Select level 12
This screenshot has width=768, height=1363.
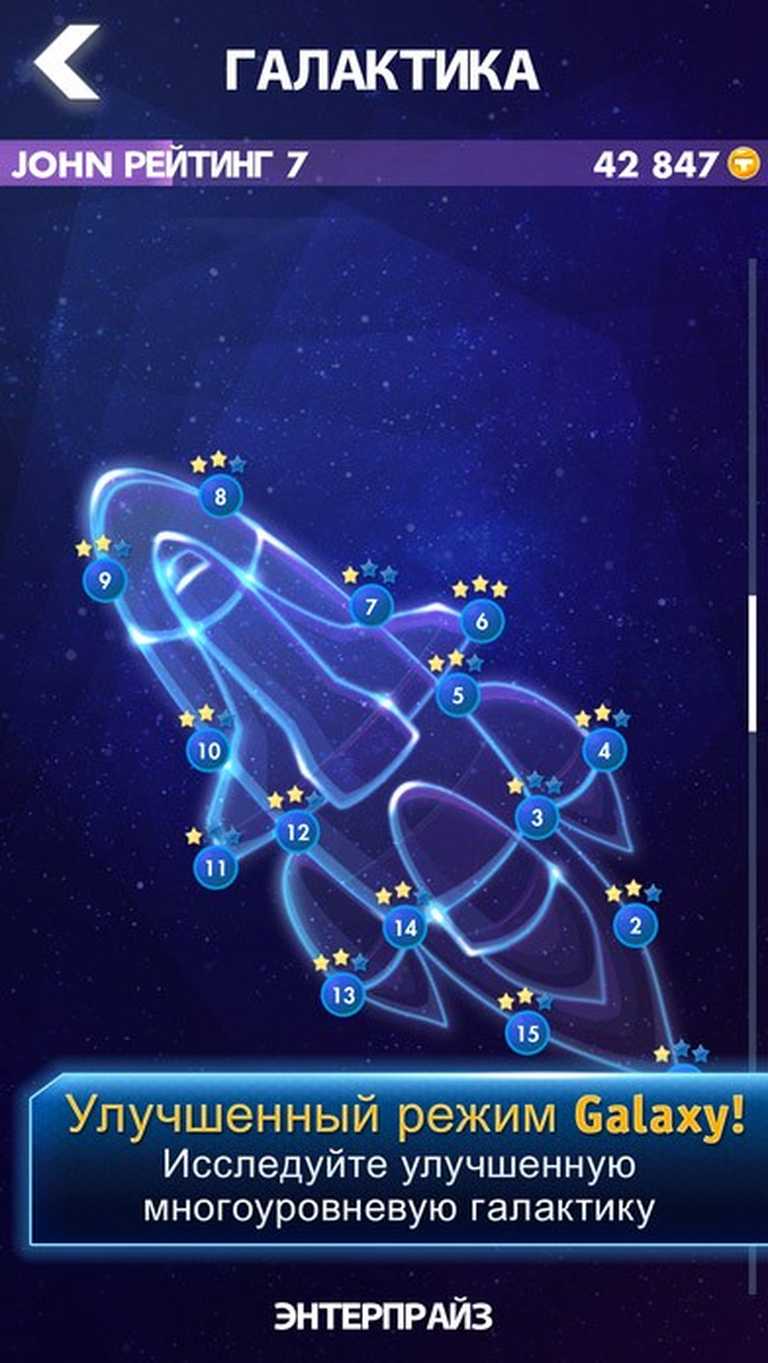coord(297,831)
